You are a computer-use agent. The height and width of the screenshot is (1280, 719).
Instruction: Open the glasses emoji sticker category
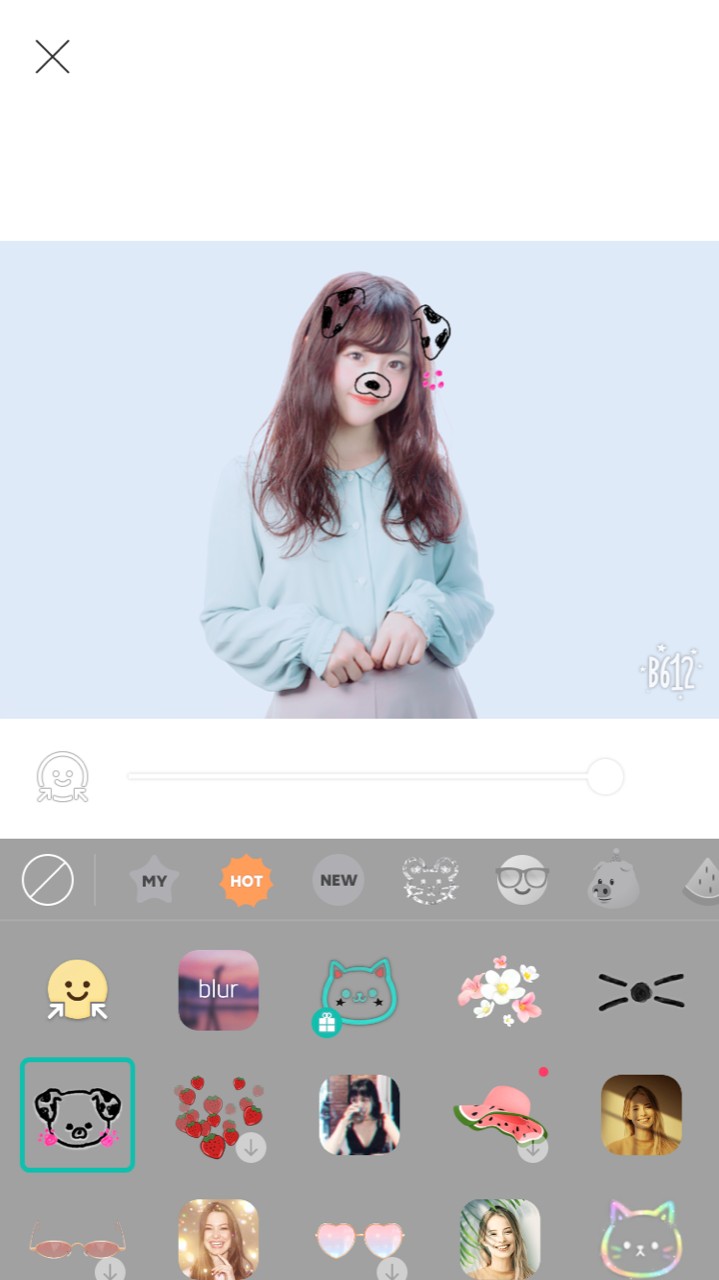click(x=522, y=881)
